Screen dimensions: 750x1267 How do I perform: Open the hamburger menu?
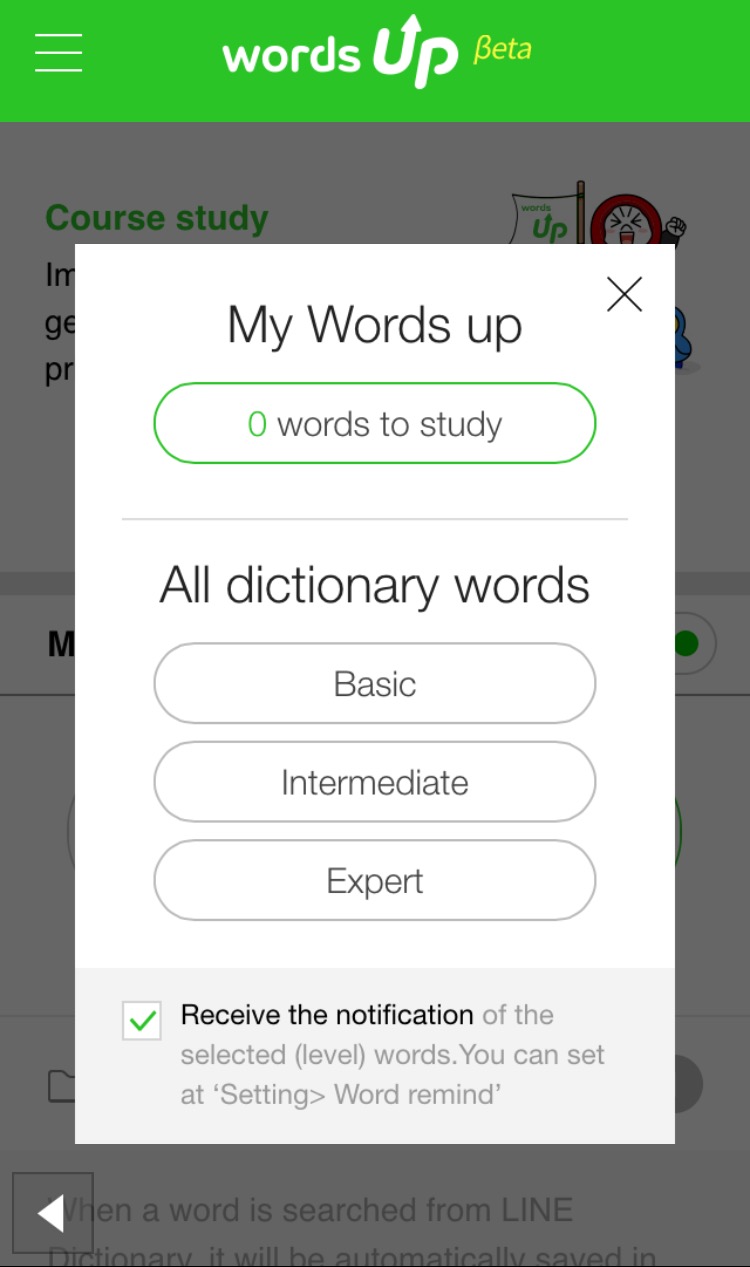coord(58,52)
